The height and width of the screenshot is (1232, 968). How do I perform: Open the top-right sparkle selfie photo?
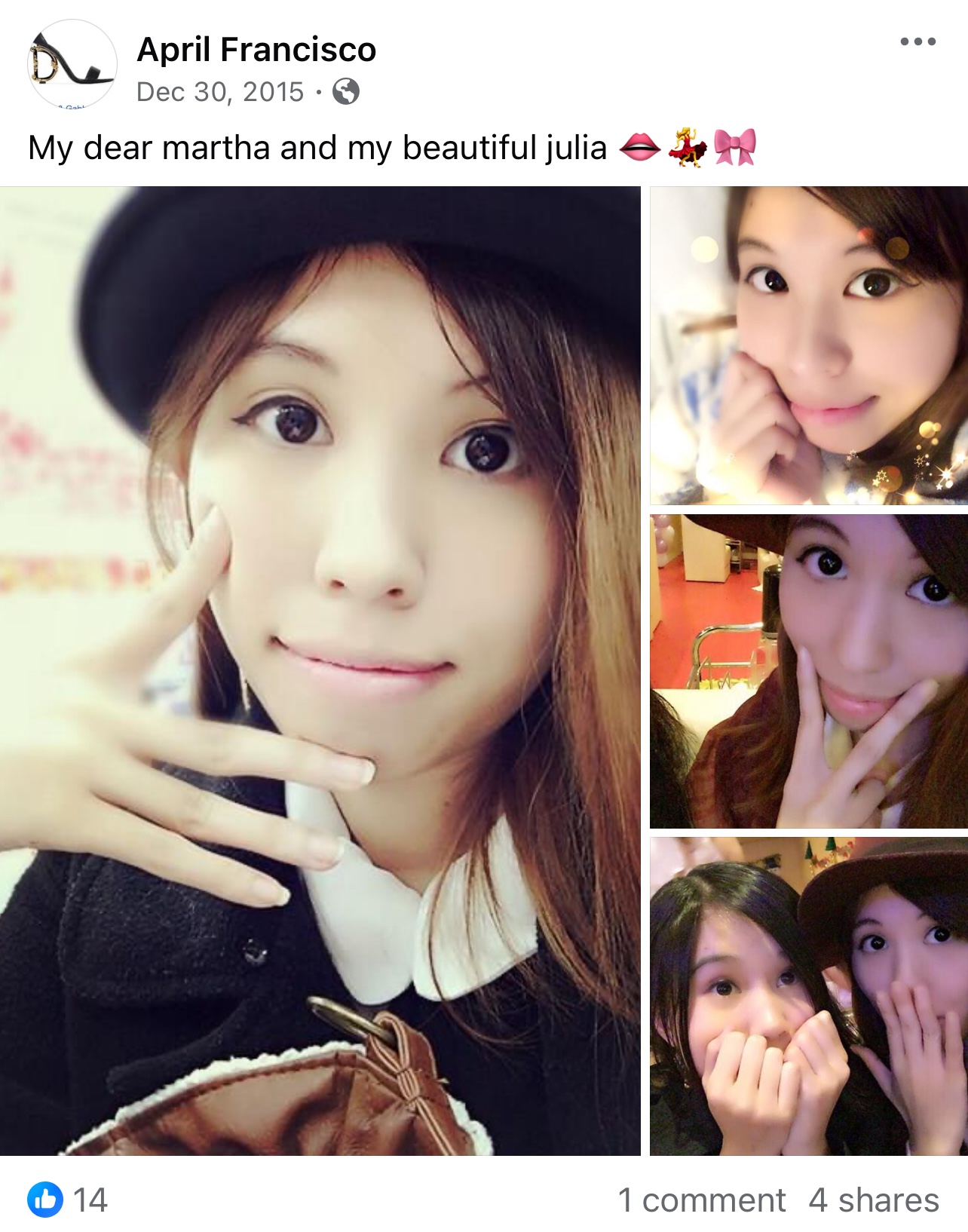pos(808,345)
